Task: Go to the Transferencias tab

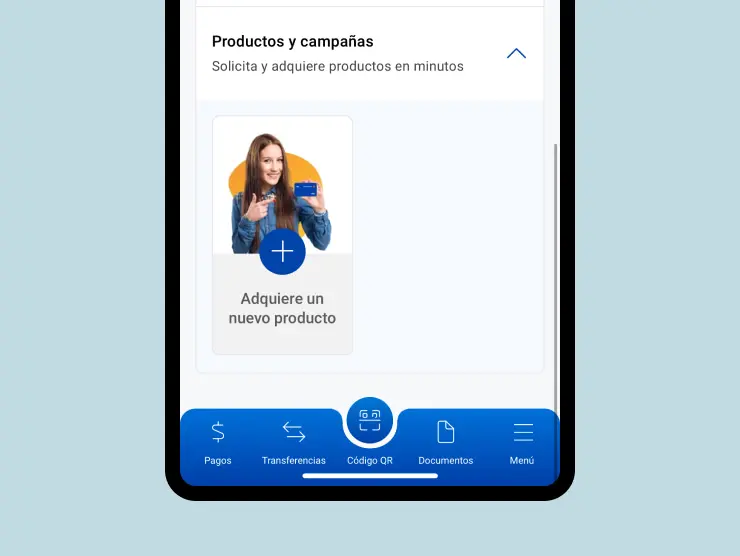Action: click(x=293, y=442)
